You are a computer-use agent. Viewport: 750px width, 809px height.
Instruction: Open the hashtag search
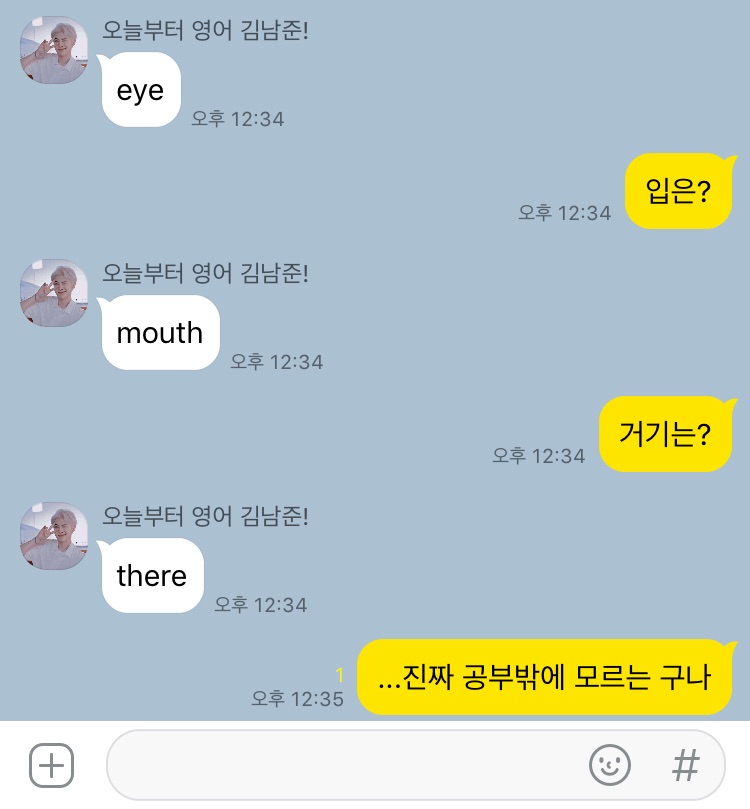click(685, 766)
